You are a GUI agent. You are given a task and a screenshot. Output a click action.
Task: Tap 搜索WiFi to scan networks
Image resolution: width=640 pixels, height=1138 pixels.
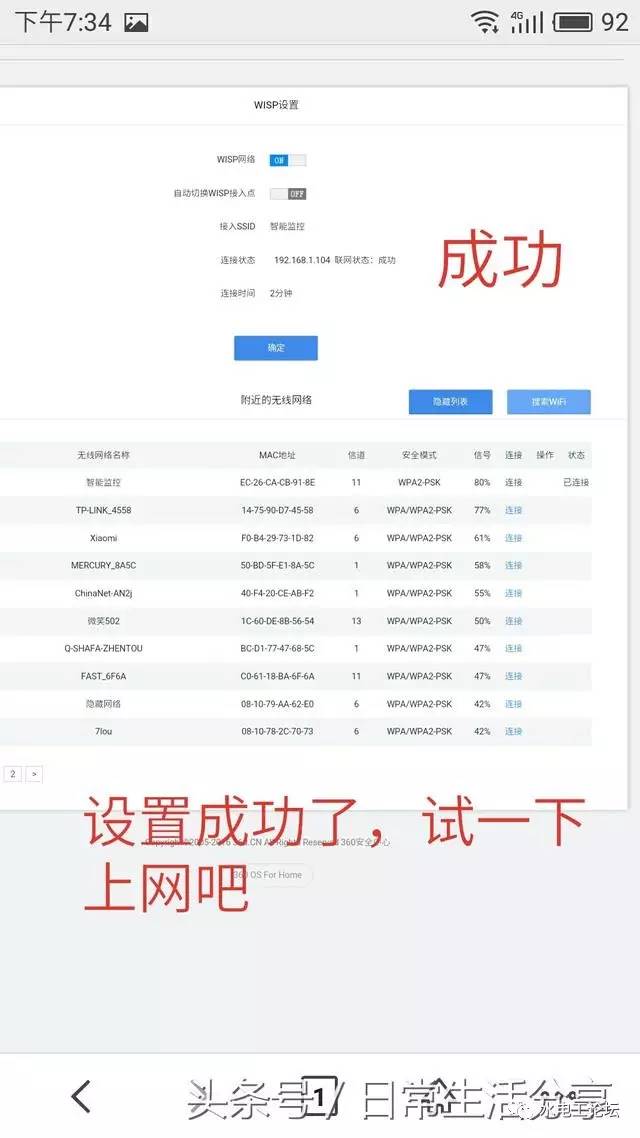coord(548,402)
